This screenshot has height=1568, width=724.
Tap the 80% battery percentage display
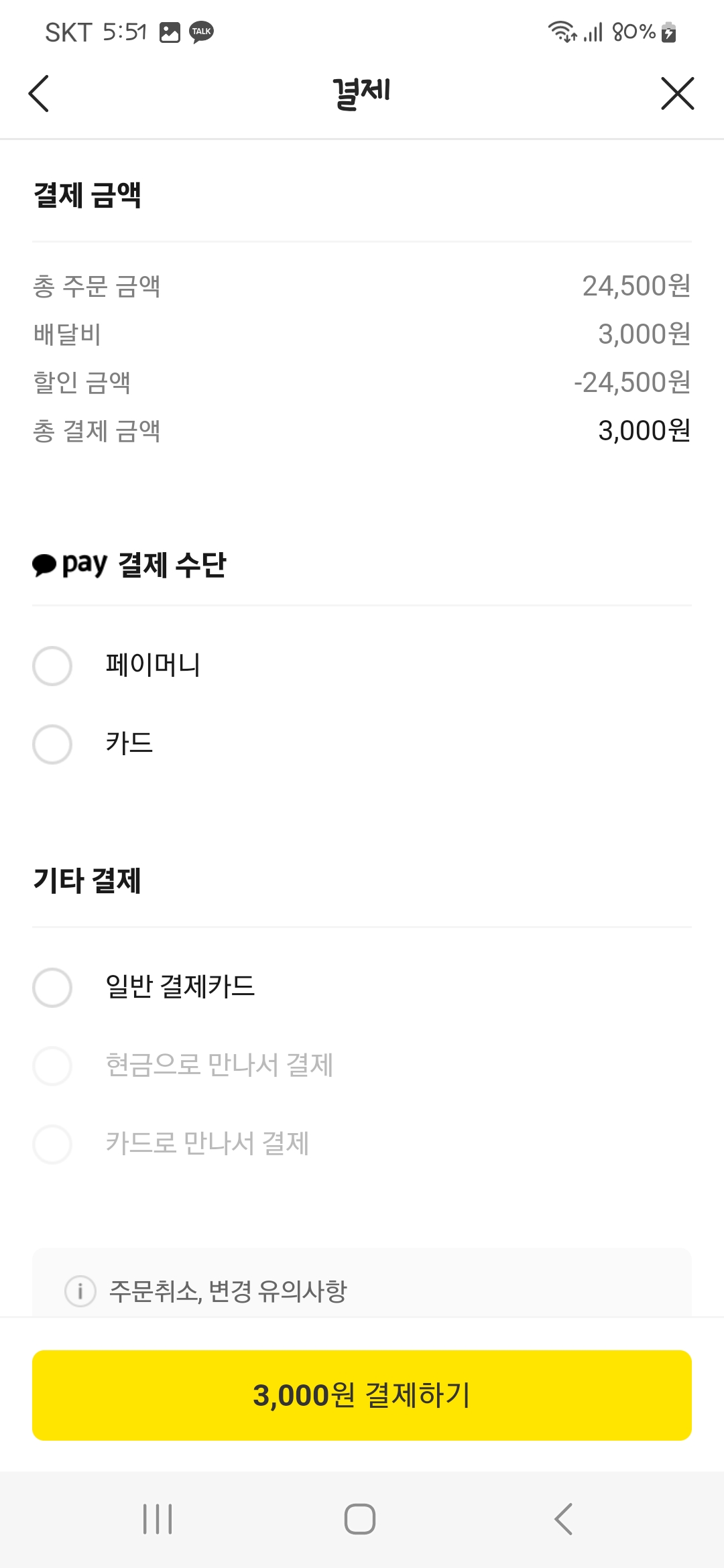click(633, 31)
